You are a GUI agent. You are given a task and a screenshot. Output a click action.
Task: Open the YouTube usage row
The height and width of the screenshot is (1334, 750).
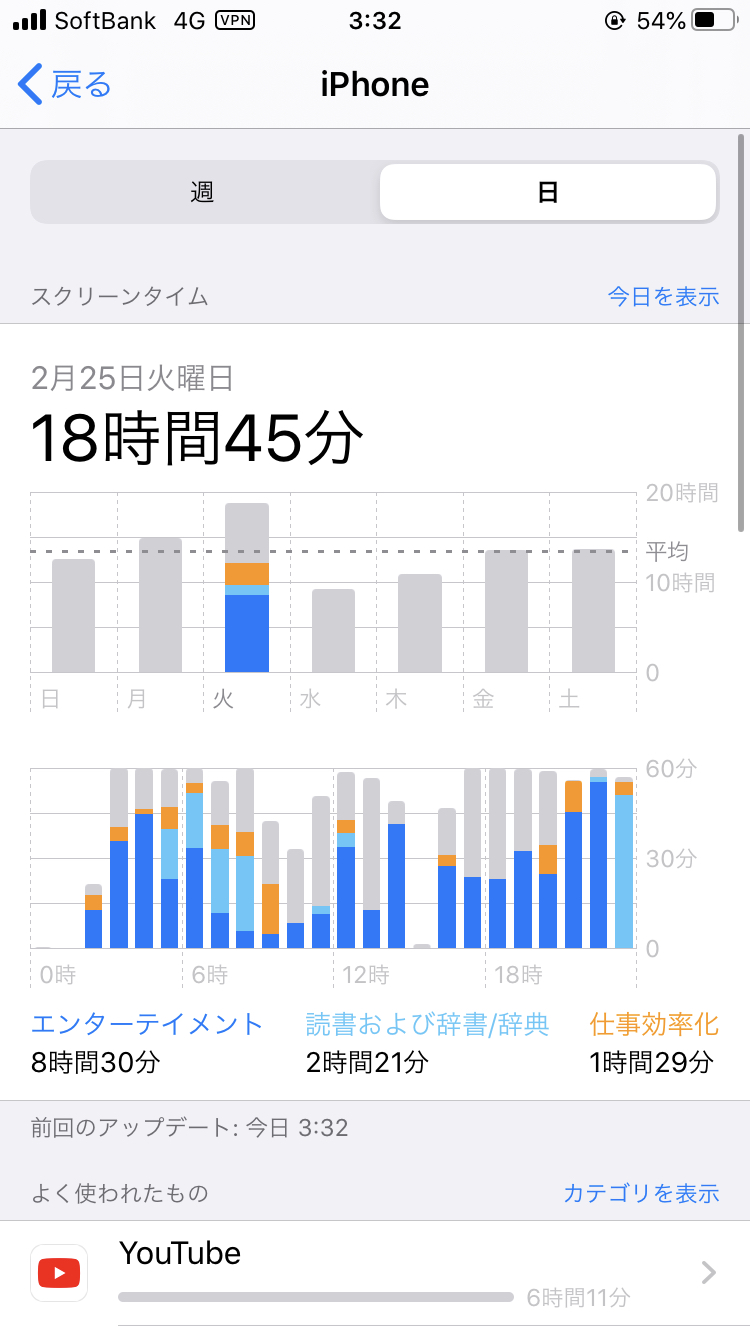pos(375,1274)
